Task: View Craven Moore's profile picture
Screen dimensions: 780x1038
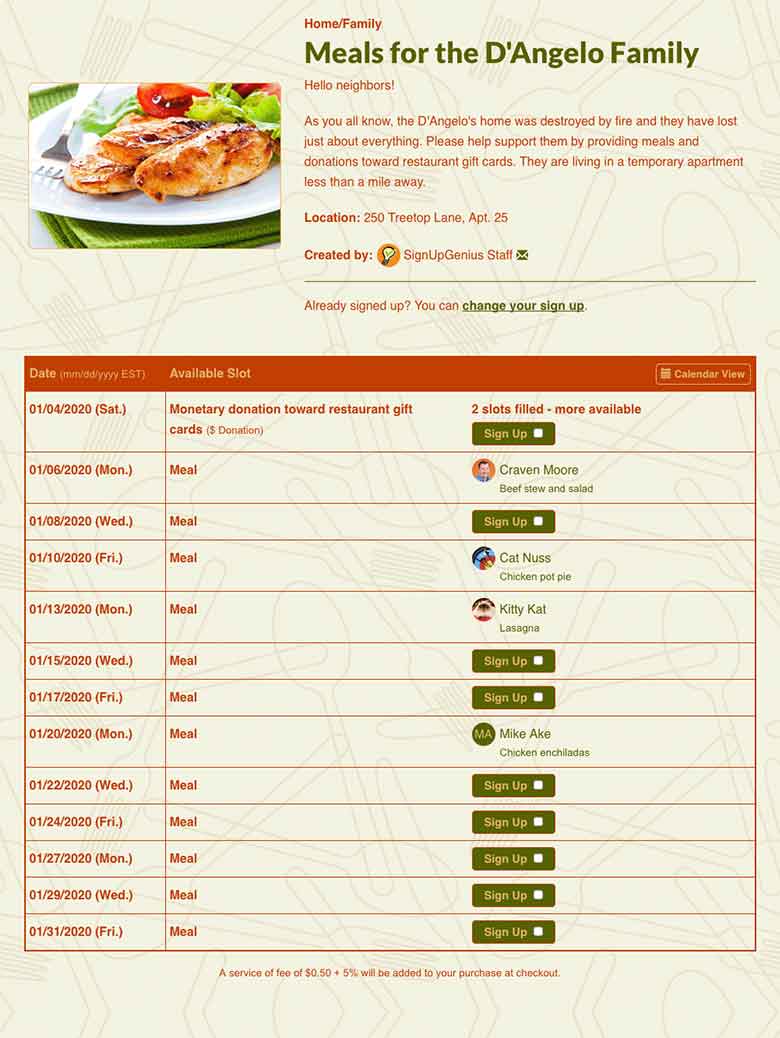Action: coord(482,470)
